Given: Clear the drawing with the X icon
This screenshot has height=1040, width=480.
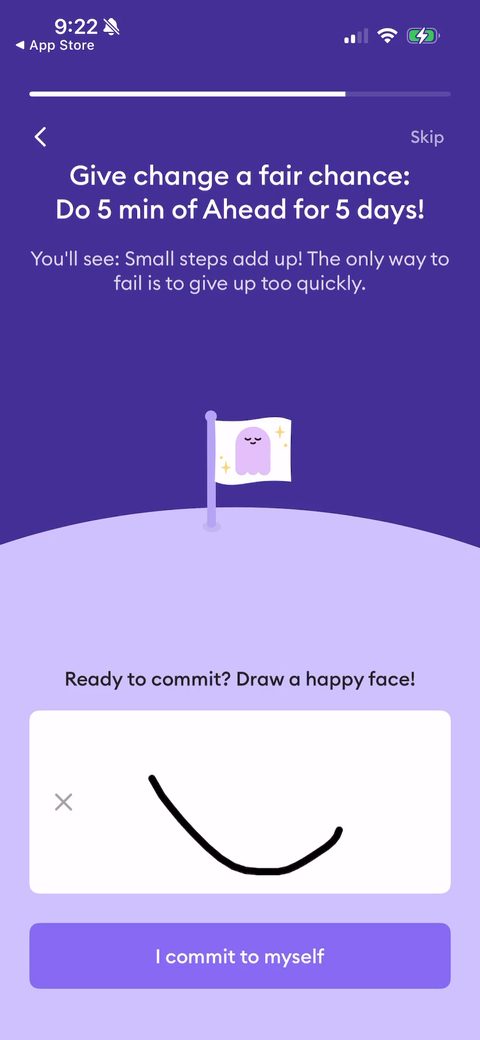Looking at the screenshot, I should (x=64, y=802).
